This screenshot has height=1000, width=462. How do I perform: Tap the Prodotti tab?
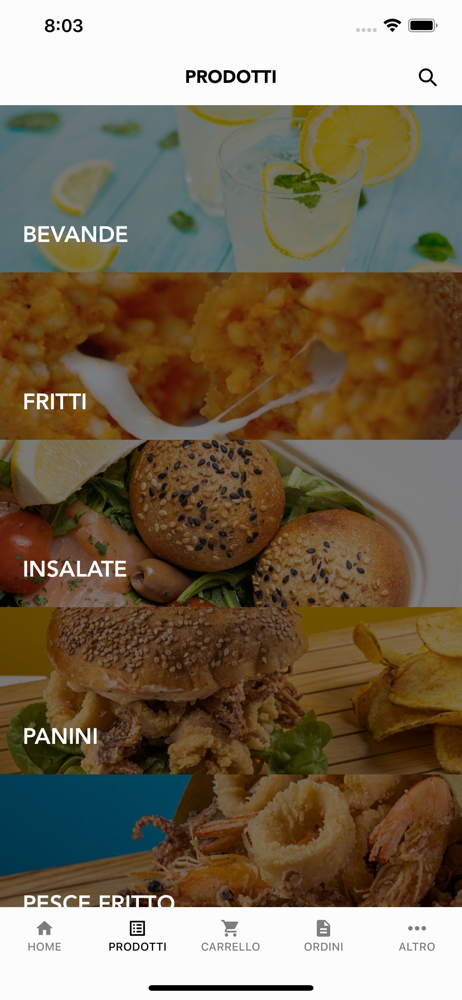[x=137, y=936]
